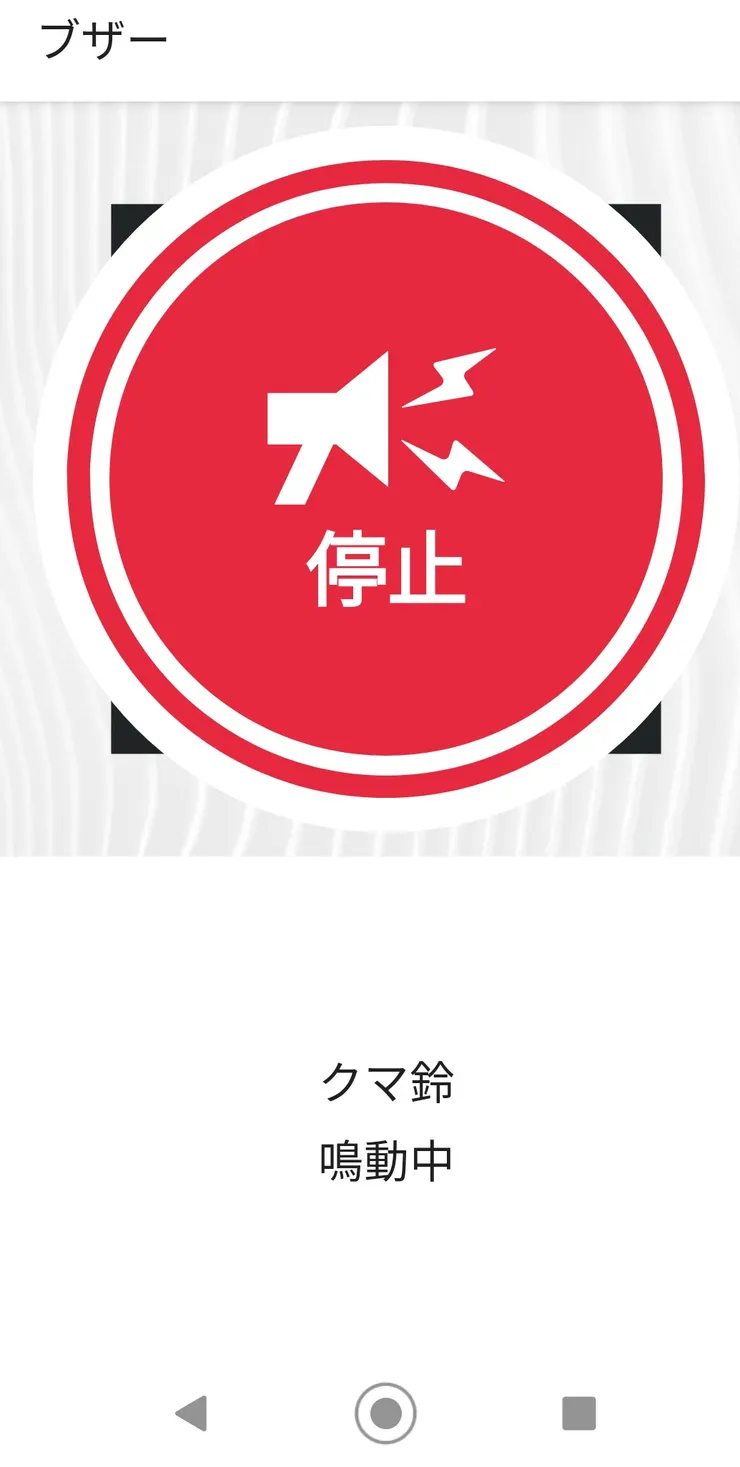740x1467 pixels.
Task: Select the クマ鈴 device name
Action: point(390,1083)
